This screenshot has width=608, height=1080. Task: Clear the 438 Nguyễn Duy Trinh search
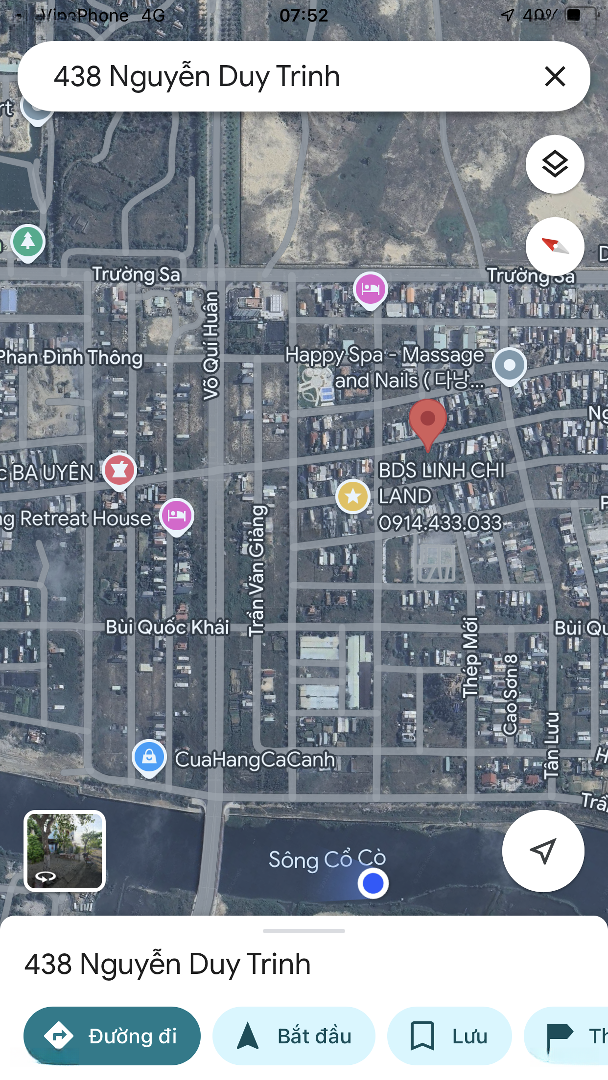point(554,76)
